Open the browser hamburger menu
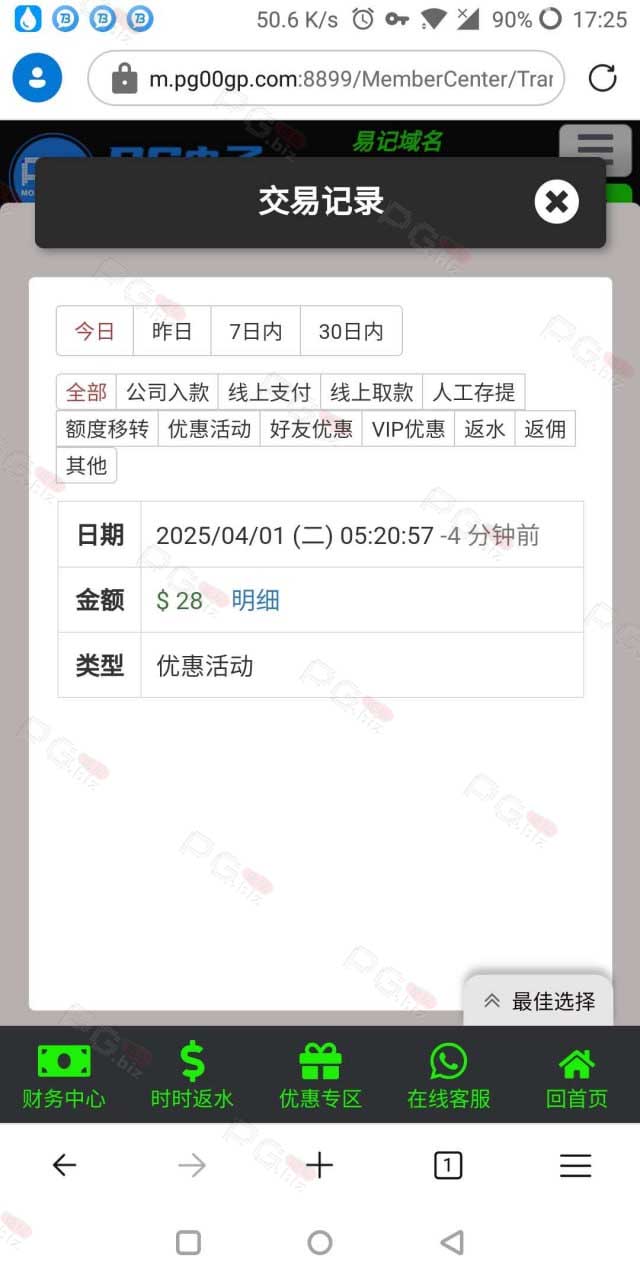 click(575, 1165)
